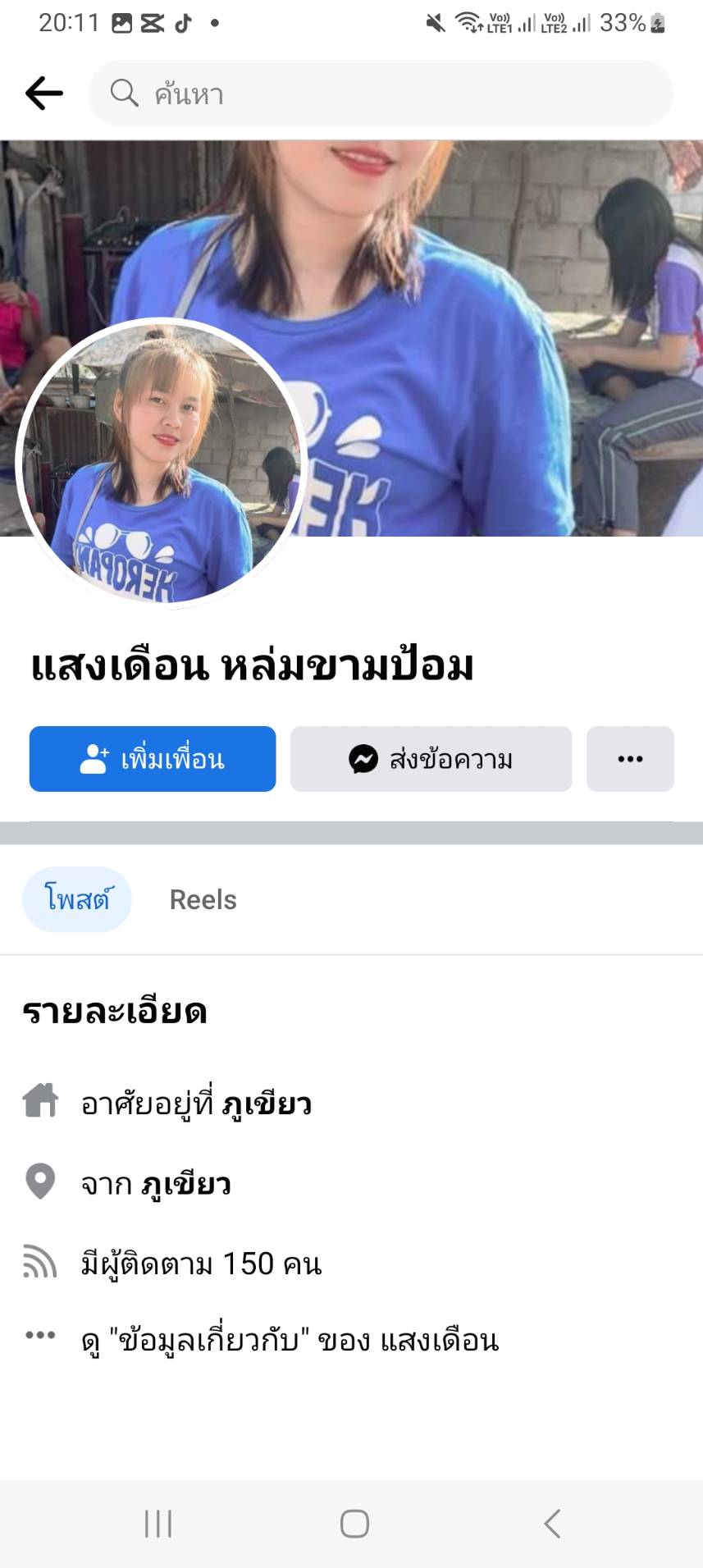The width and height of the screenshot is (703, 1568).
Task: Go to the home screen
Action: pyautogui.click(x=354, y=1524)
